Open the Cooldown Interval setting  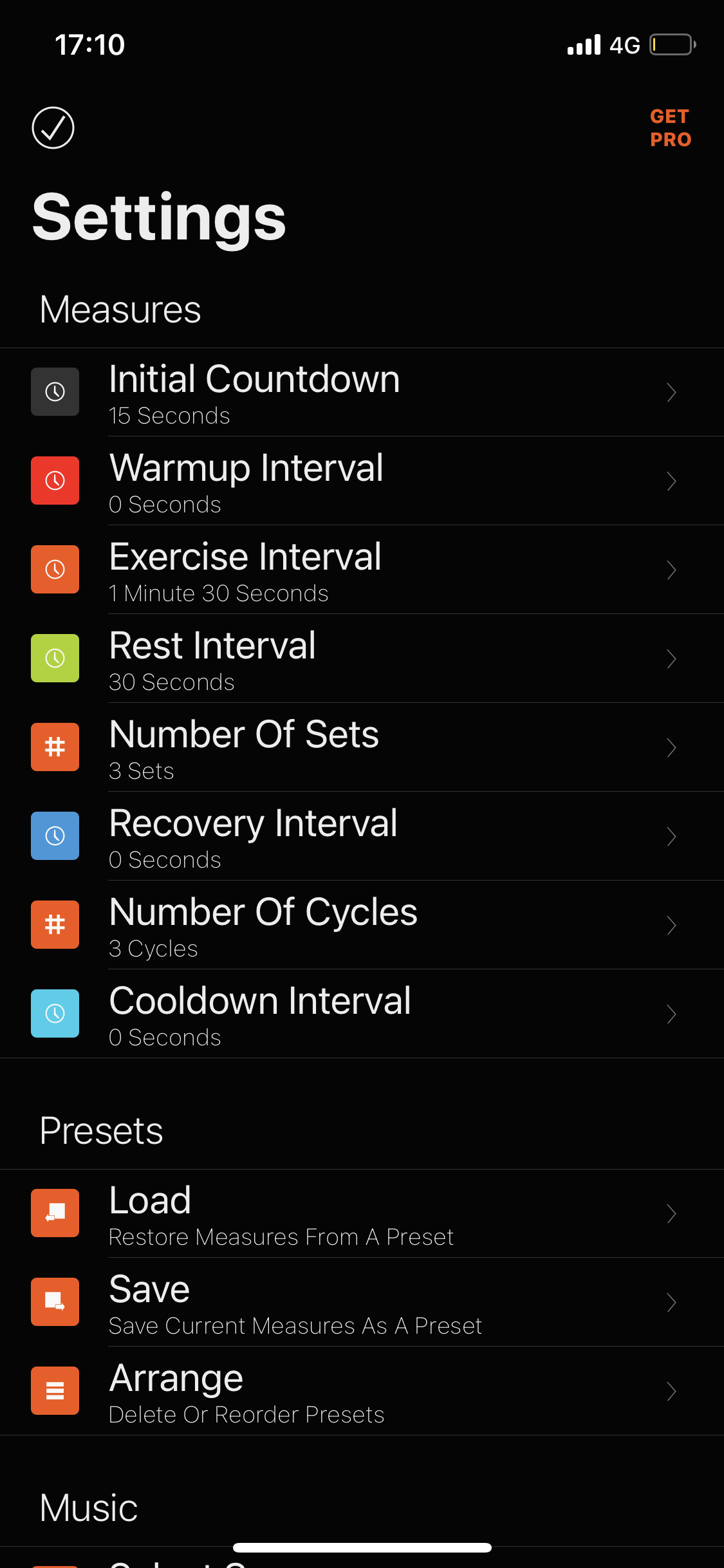(x=362, y=1014)
